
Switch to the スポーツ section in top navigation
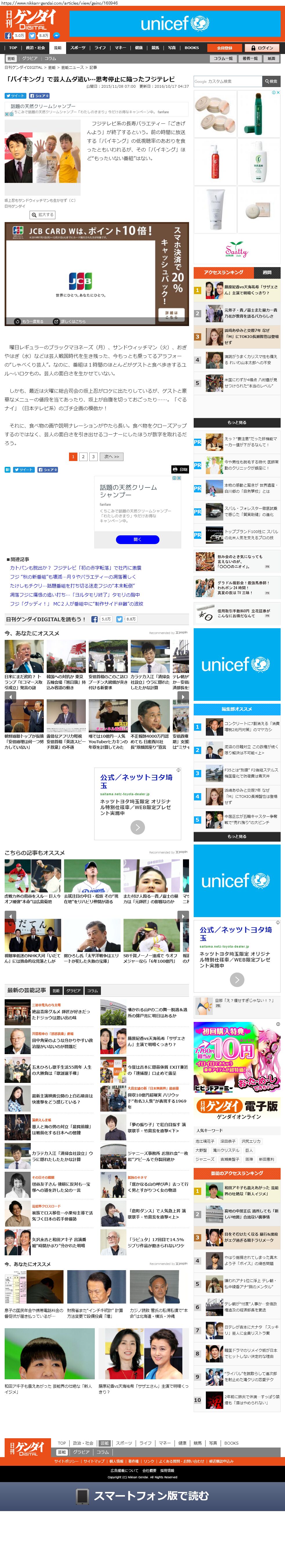pos(78,48)
